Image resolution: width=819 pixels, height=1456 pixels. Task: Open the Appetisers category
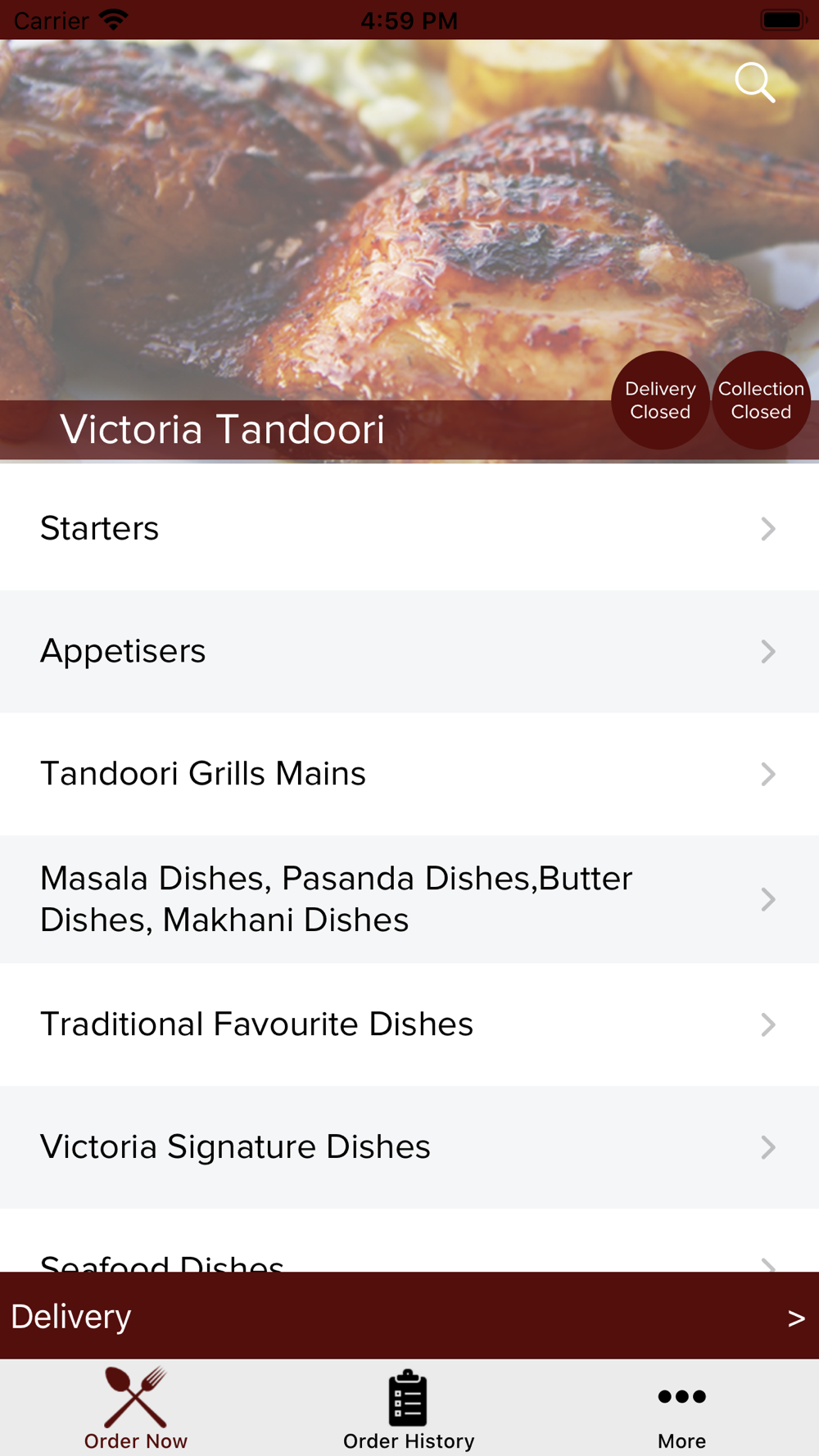click(409, 651)
